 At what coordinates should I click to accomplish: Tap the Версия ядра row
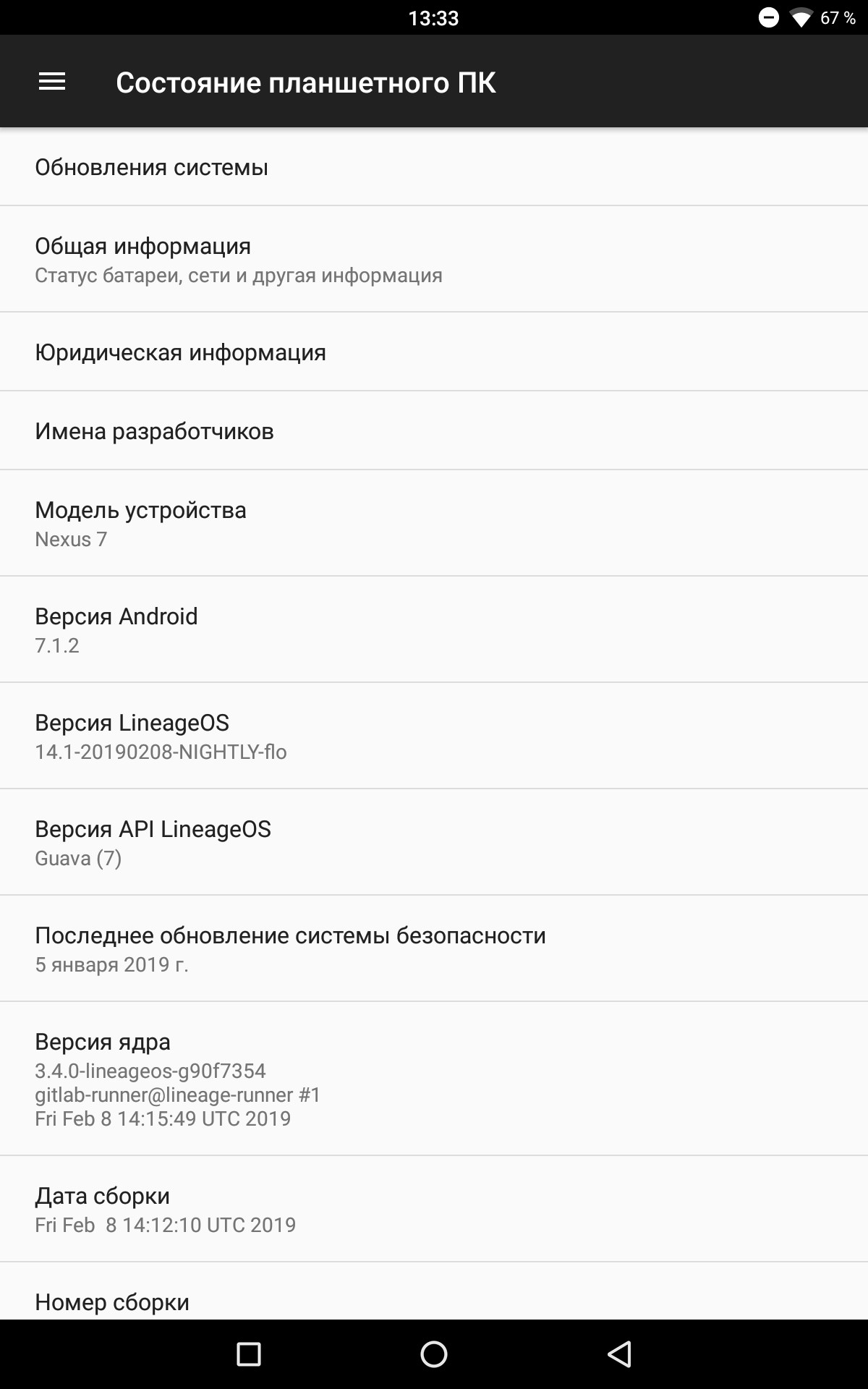[x=434, y=1079]
